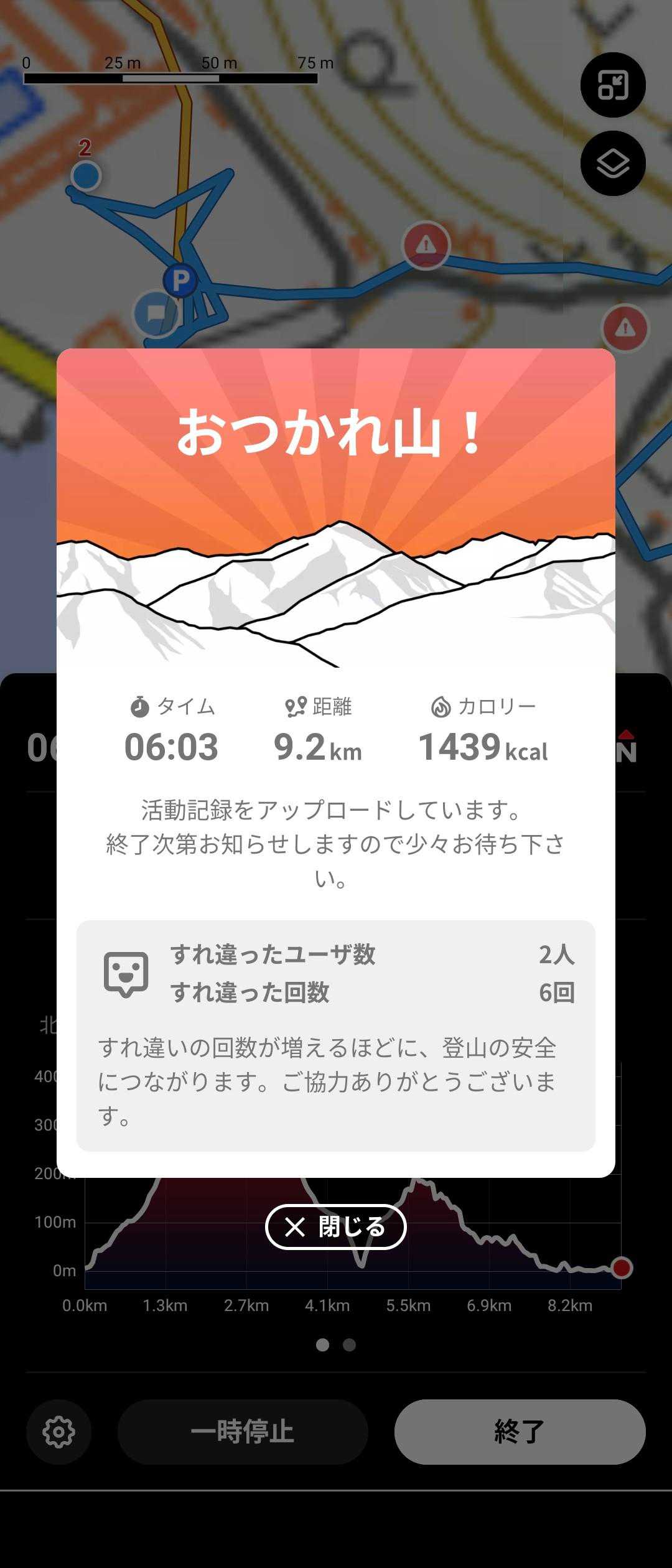672x1568 pixels.
Task: Tap the parking P marker on the map
Action: click(180, 280)
